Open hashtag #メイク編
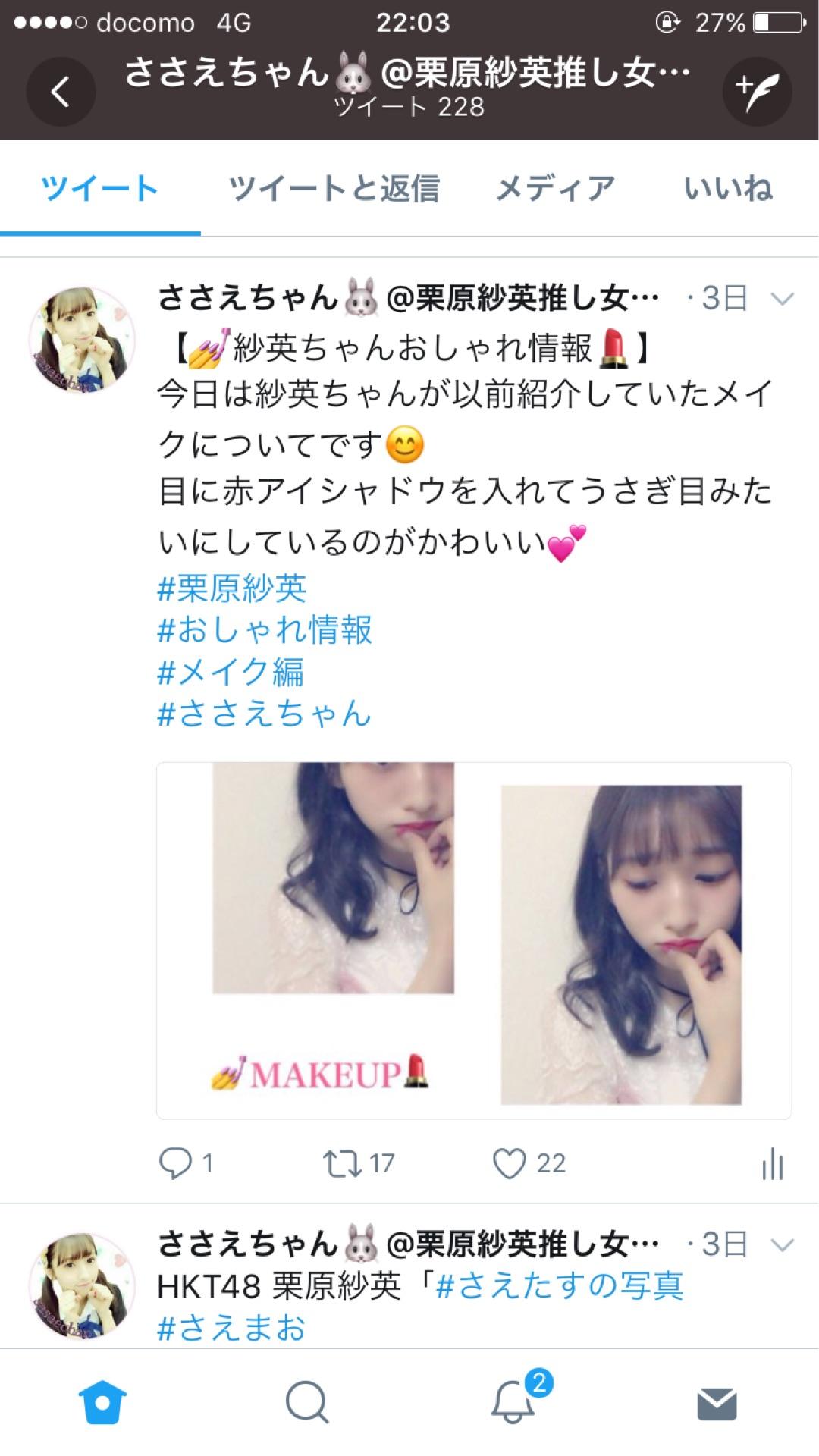Screen dimensions: 819x1456 pos(231,672)
